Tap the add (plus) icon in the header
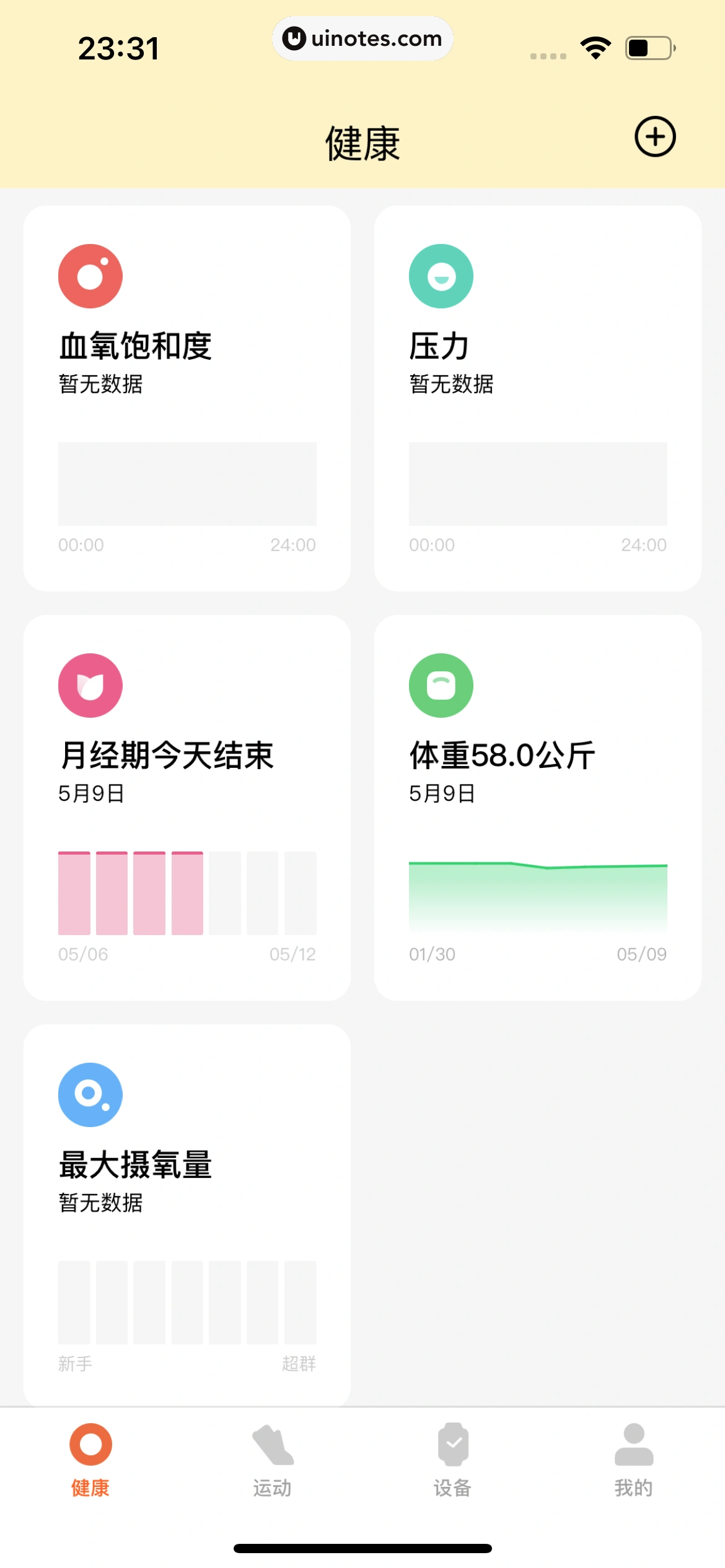This screenshot has height=1568, width=725. (x=654, y=137)
